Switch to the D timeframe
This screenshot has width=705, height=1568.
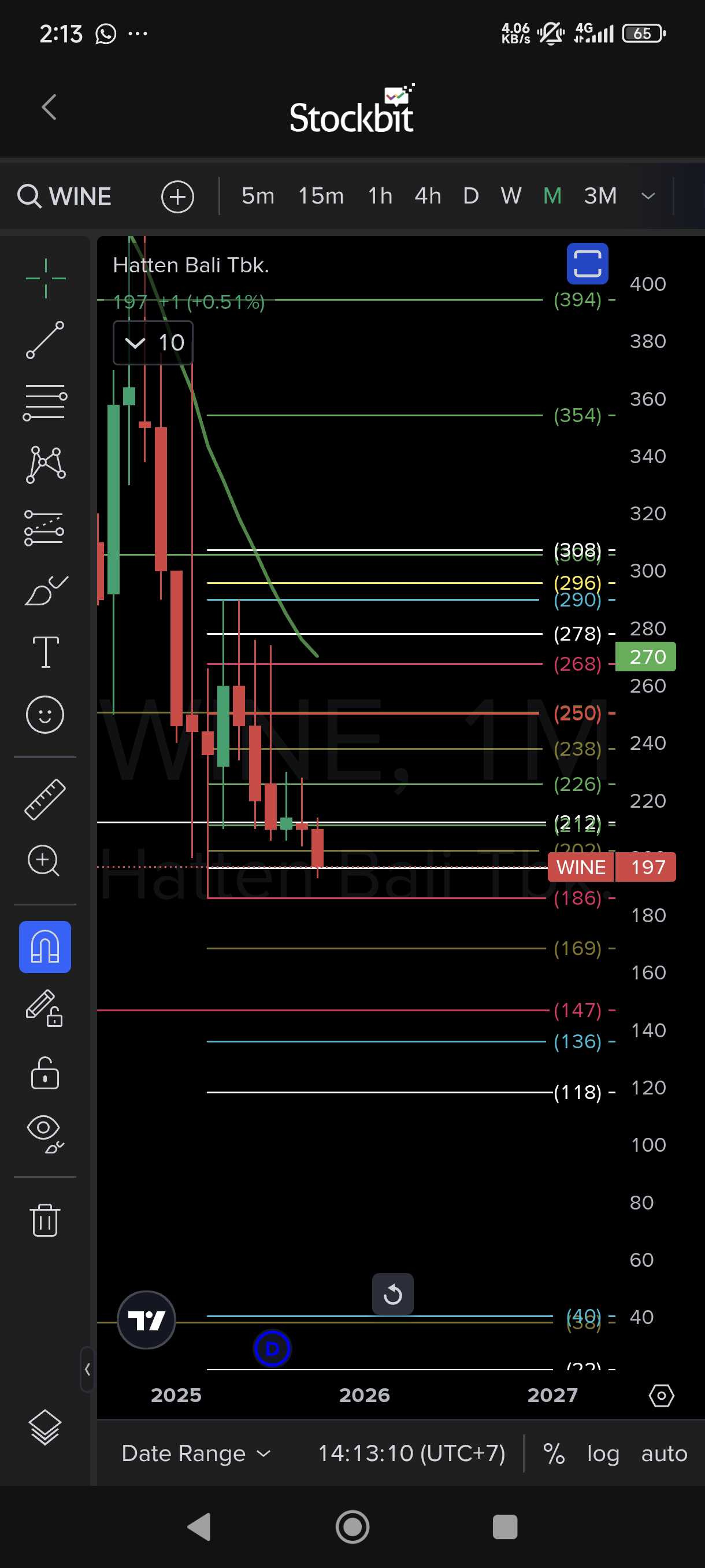pyautogui.click(x=470, y=196)
